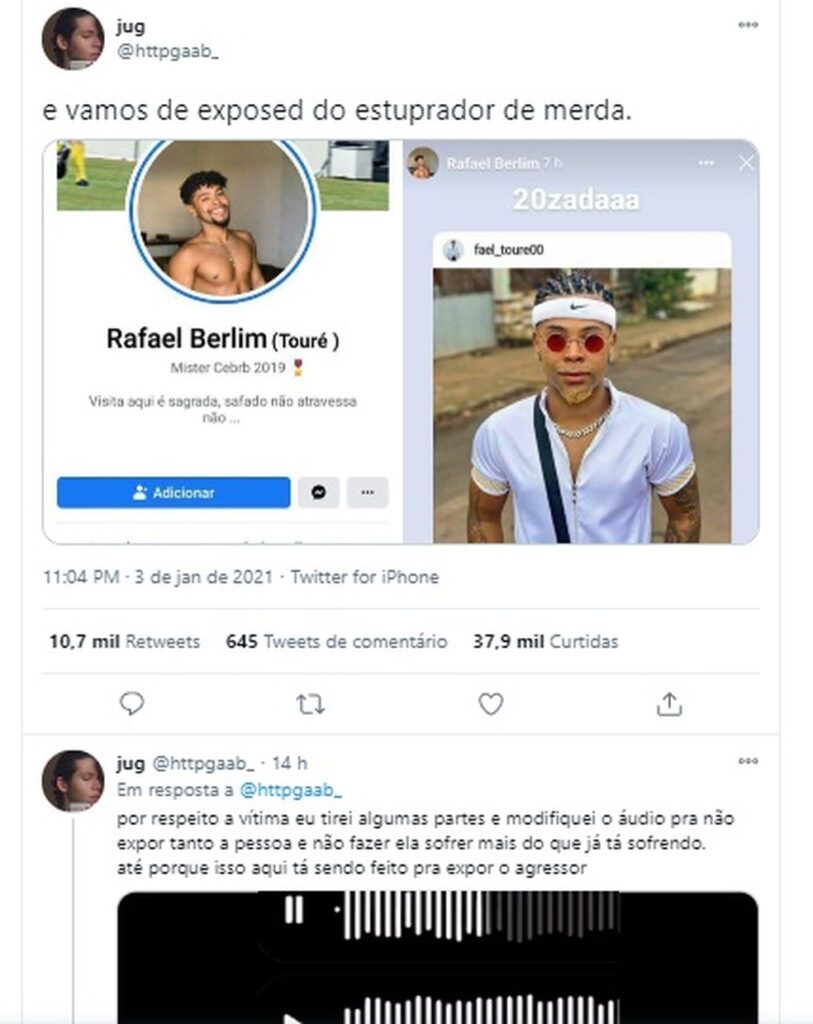Open the reply tweet's overflow menu
Image resolution: width=813 pixels, height=1024 pixels.
(747, 762)
